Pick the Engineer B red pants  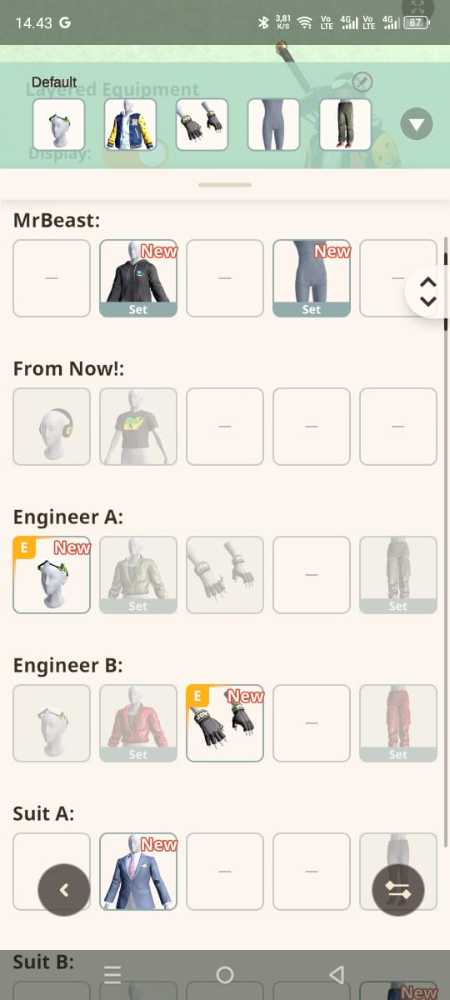398,723
